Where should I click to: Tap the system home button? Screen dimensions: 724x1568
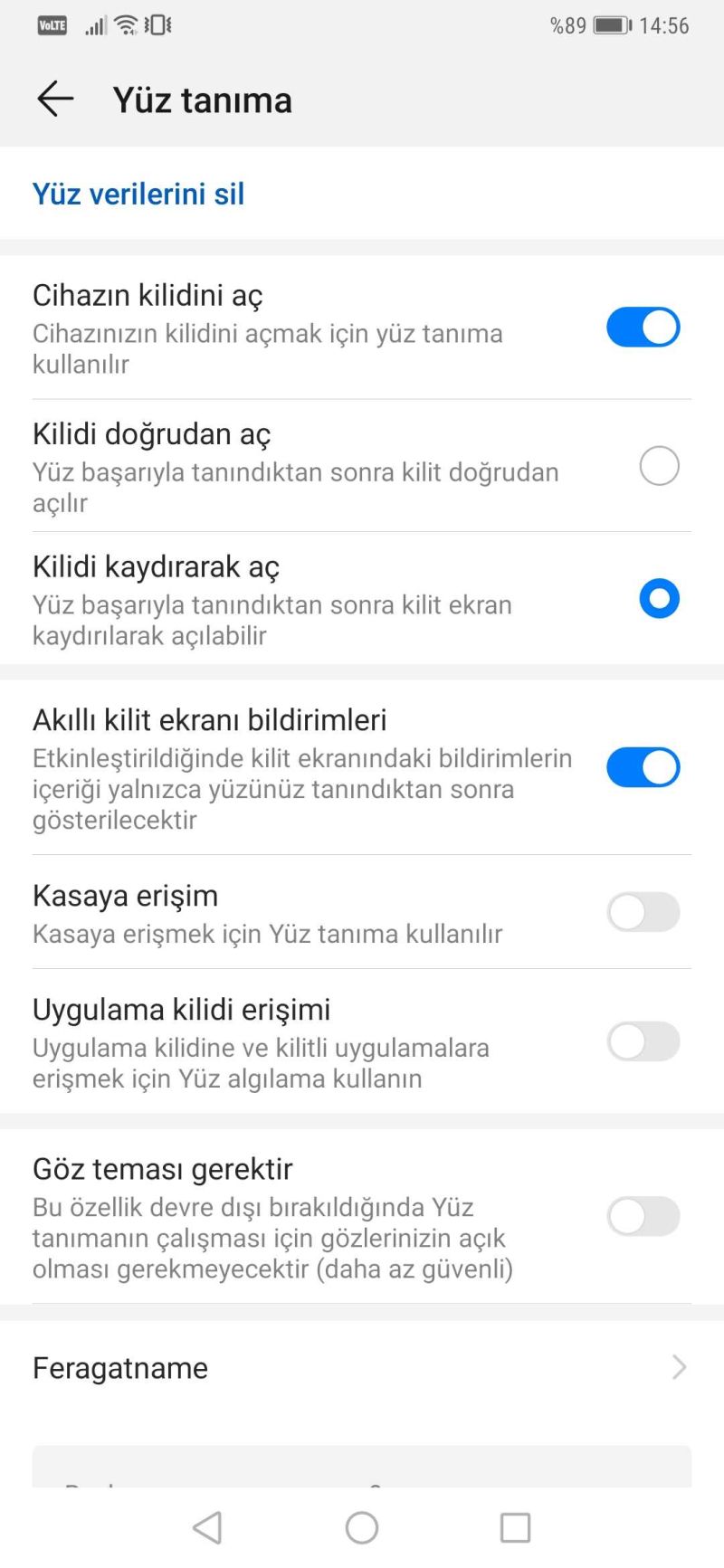pyautogui.click(x=362, y=1528)
